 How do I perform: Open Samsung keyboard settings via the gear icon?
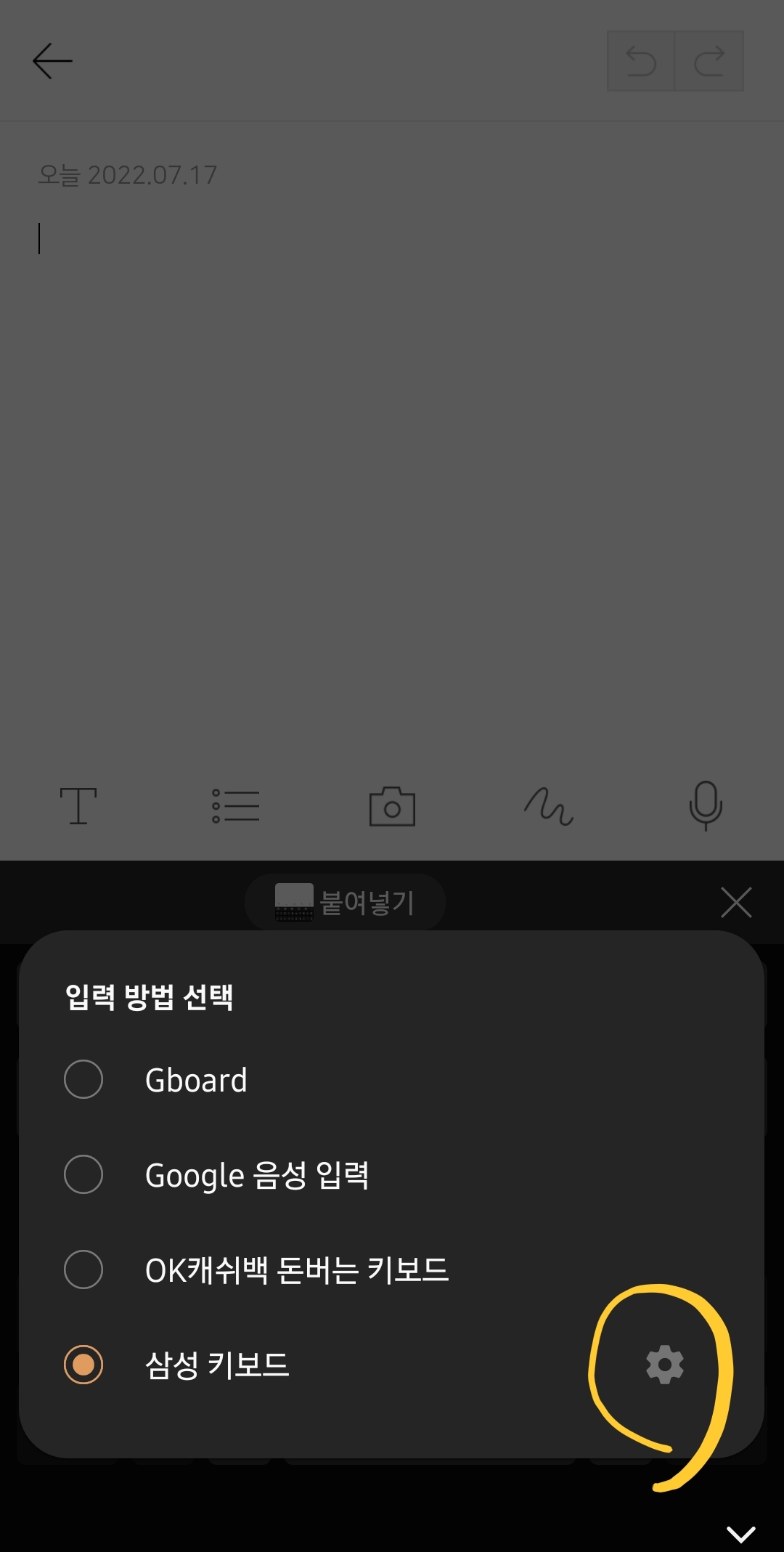pos(664,1364)
